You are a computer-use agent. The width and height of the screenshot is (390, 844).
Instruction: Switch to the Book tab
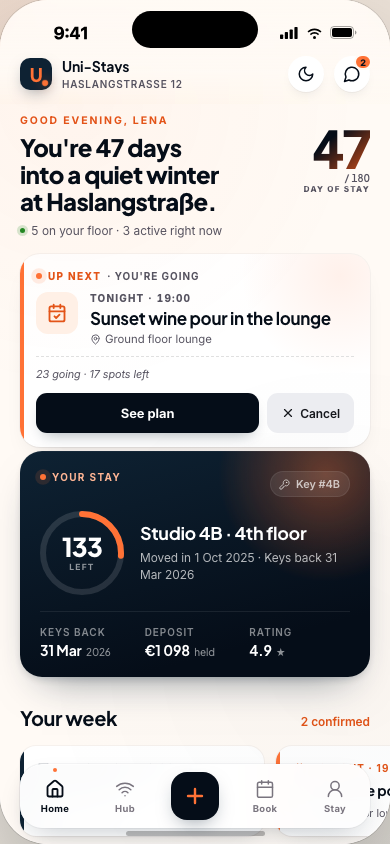[265, 797]
